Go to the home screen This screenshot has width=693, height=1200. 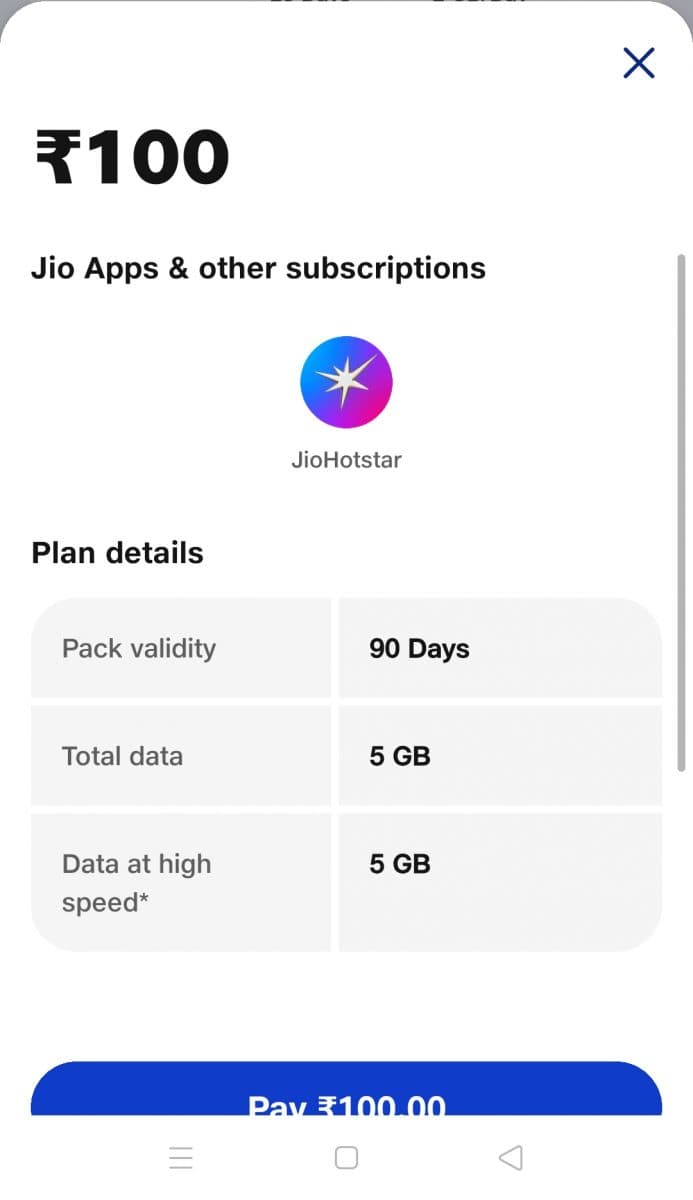point(346,1158)
